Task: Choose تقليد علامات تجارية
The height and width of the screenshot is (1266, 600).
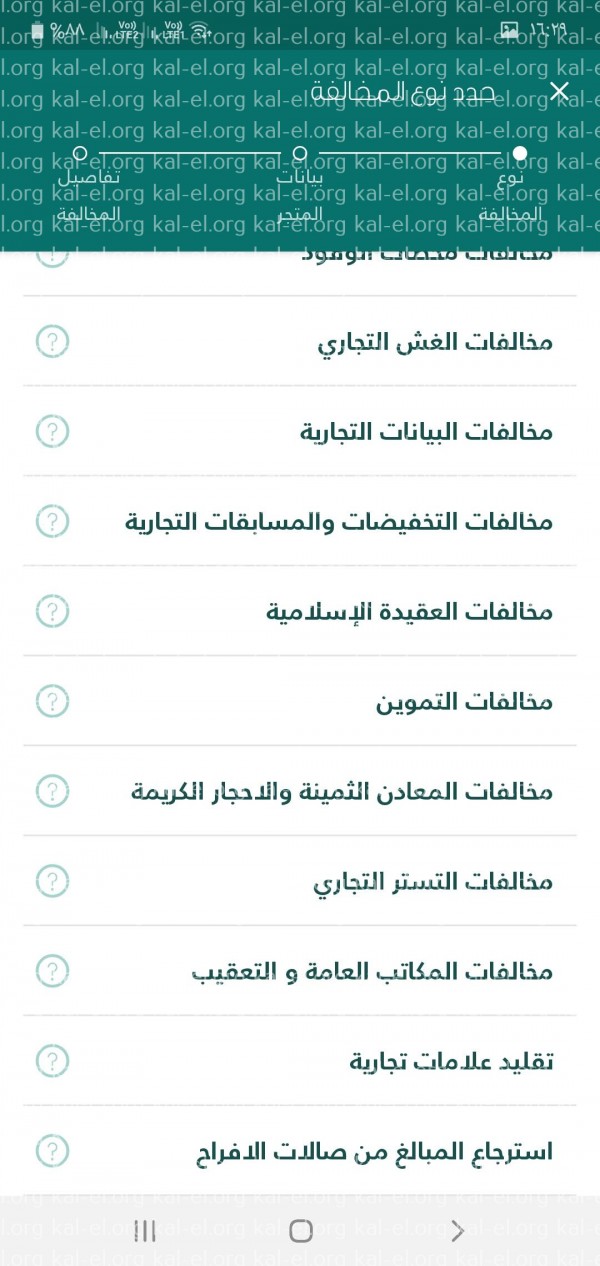Action: 451,1062
